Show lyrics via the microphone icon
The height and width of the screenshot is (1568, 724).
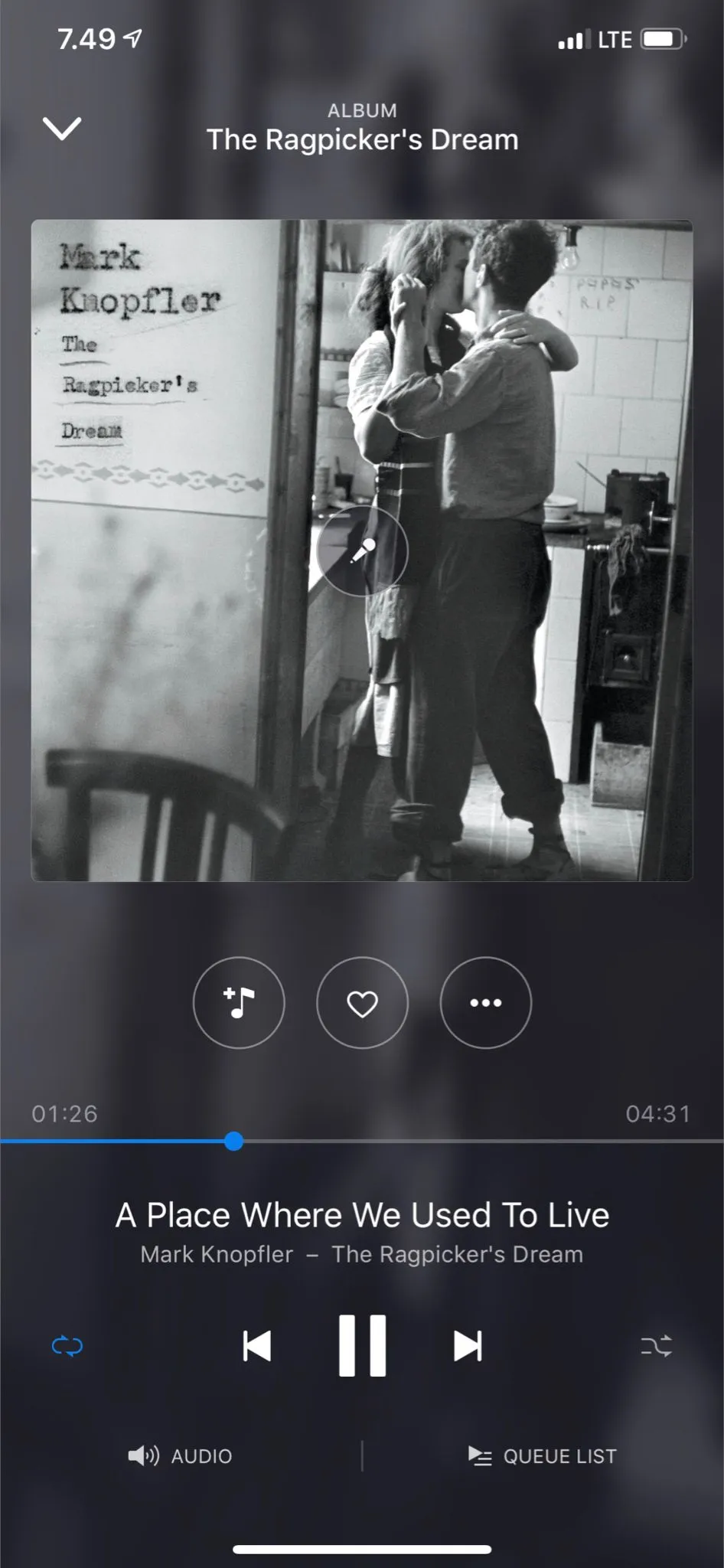coord(362,550)
